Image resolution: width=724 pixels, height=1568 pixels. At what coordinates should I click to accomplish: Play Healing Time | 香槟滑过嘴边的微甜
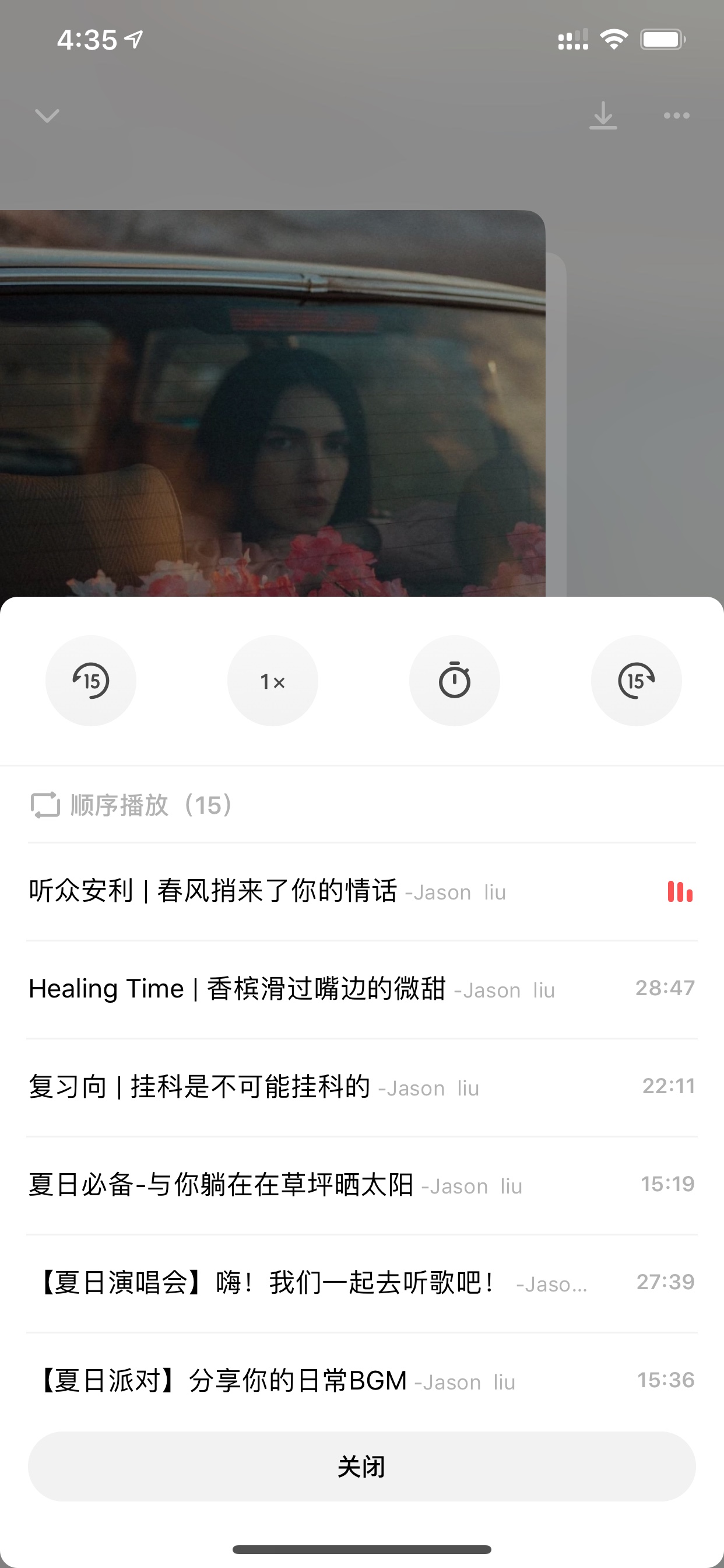[362, 990]
